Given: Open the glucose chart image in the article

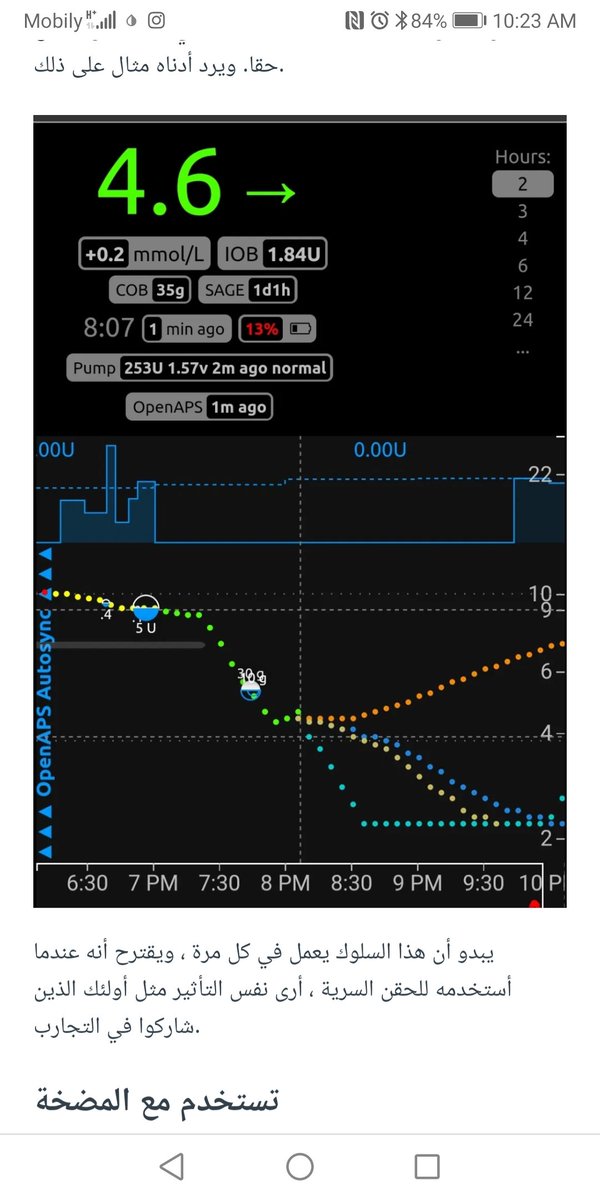Looking at the screenshot, I should [x=300, y=512].
